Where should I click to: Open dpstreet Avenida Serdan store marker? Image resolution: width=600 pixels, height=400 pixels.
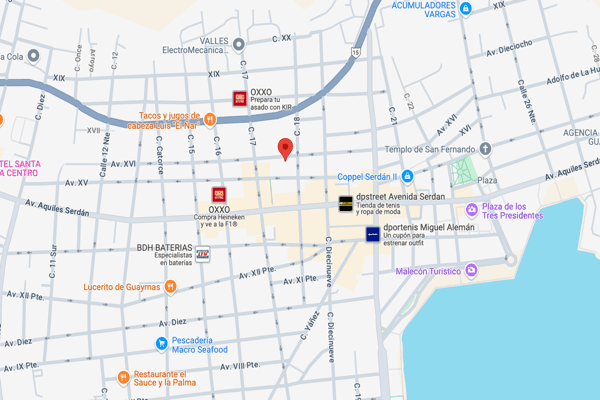coord(345,204)
